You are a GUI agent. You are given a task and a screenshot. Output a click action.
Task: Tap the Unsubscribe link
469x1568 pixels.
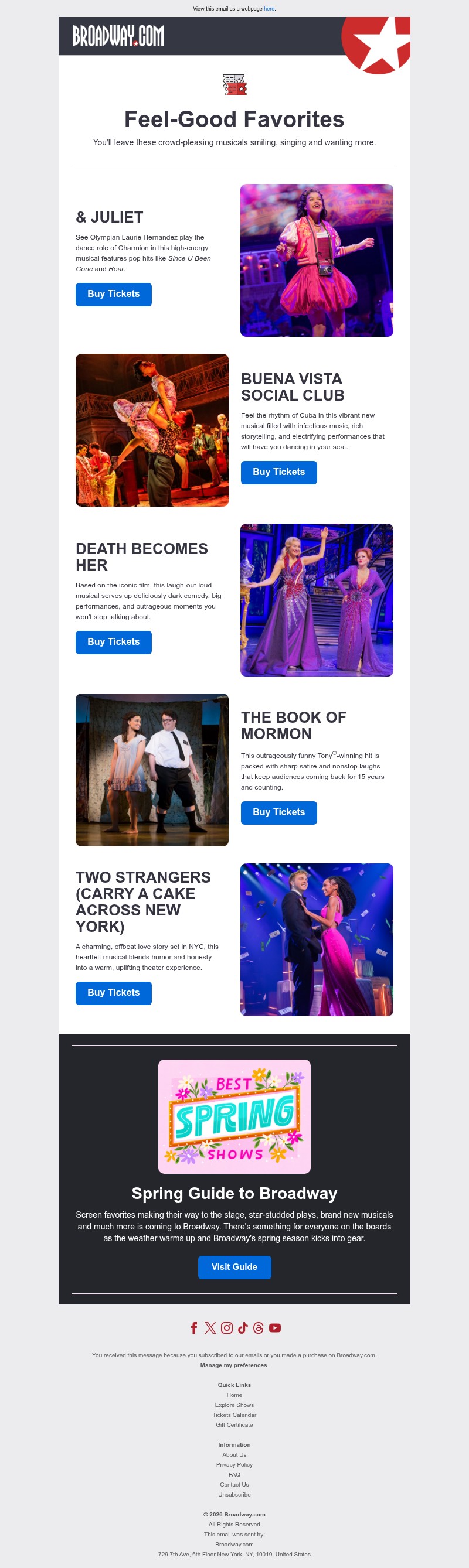pos(234,1494)
